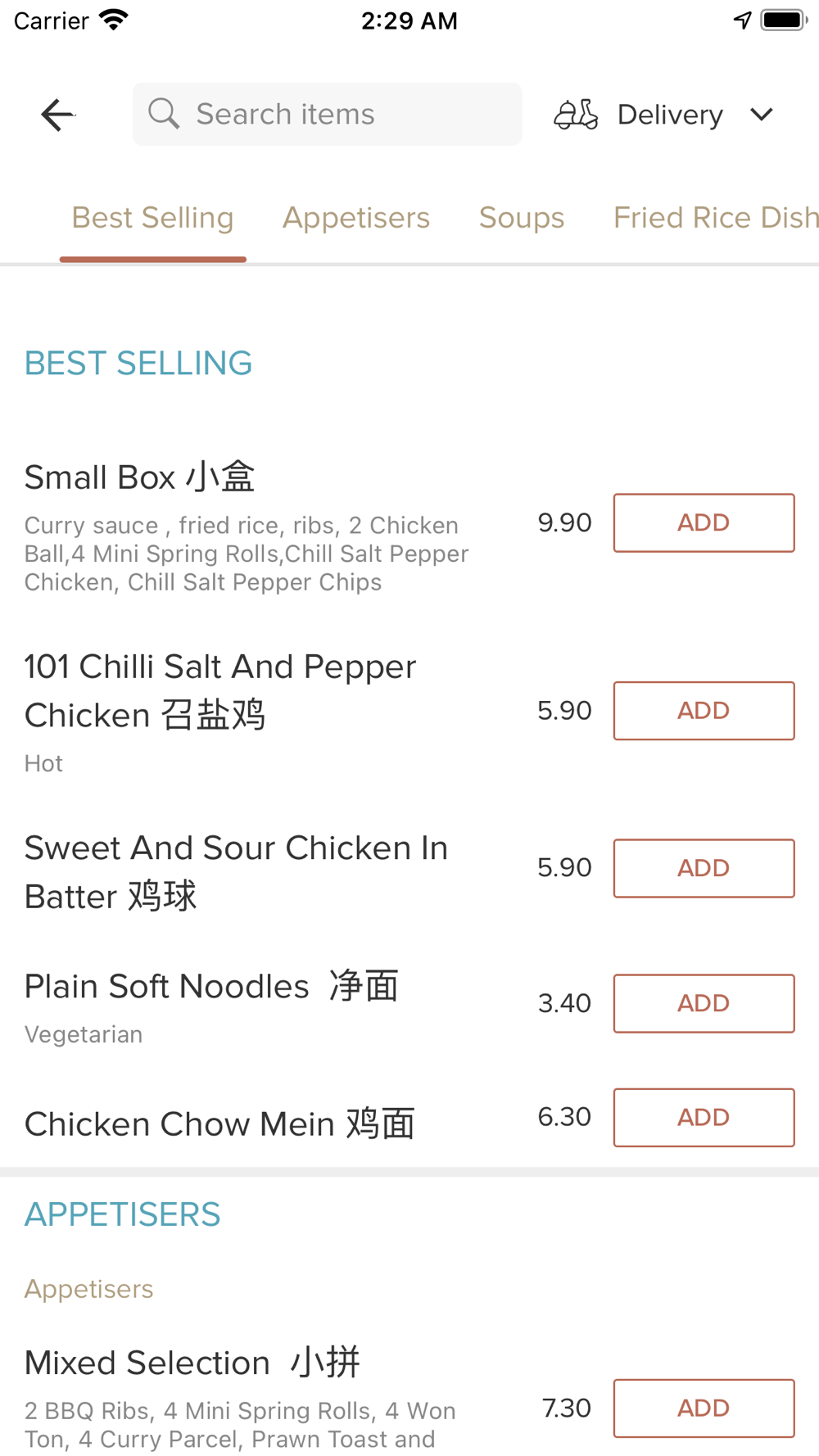The image size is (819, 1456).
Task: Open the Fried Rice Dishes tab
Action: (716, 218)
